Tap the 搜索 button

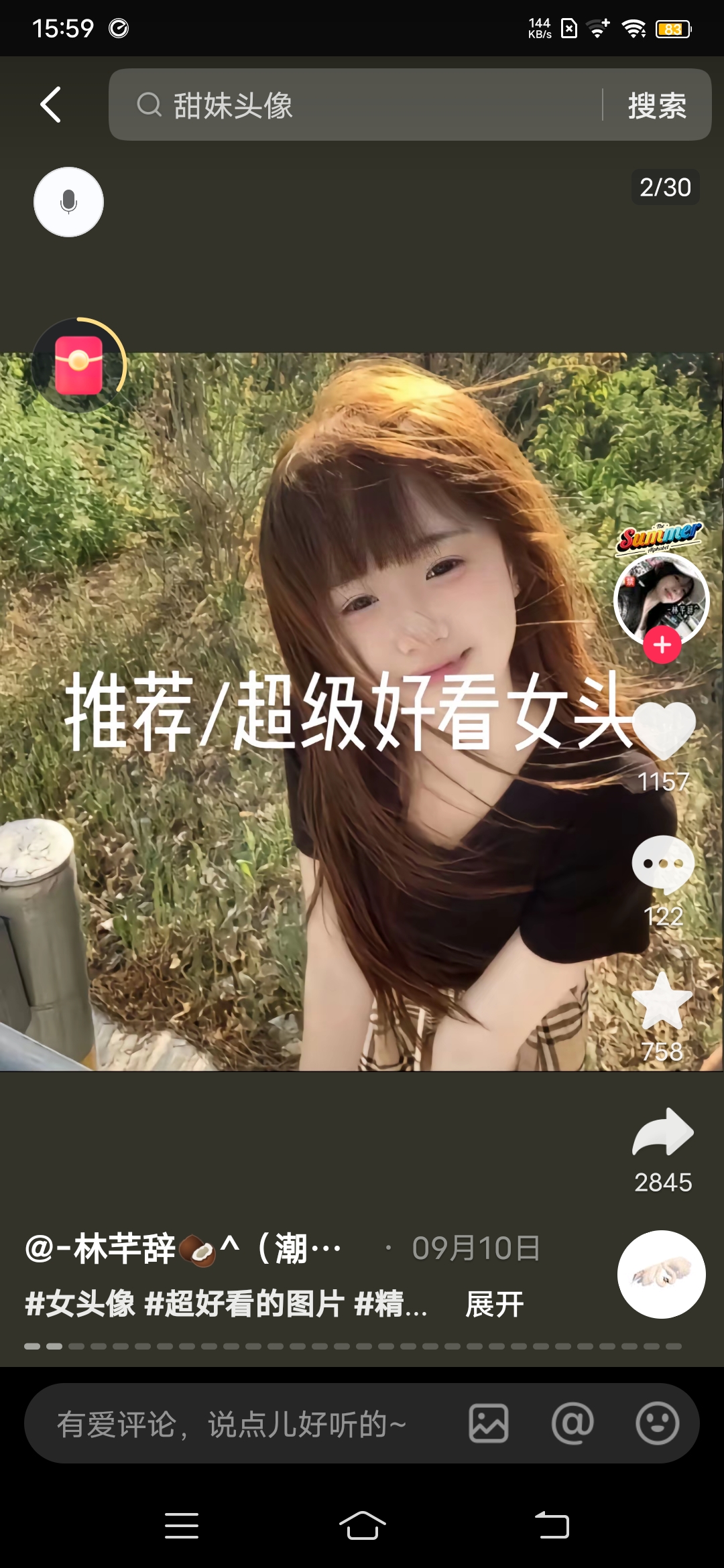tap(657, 105)
